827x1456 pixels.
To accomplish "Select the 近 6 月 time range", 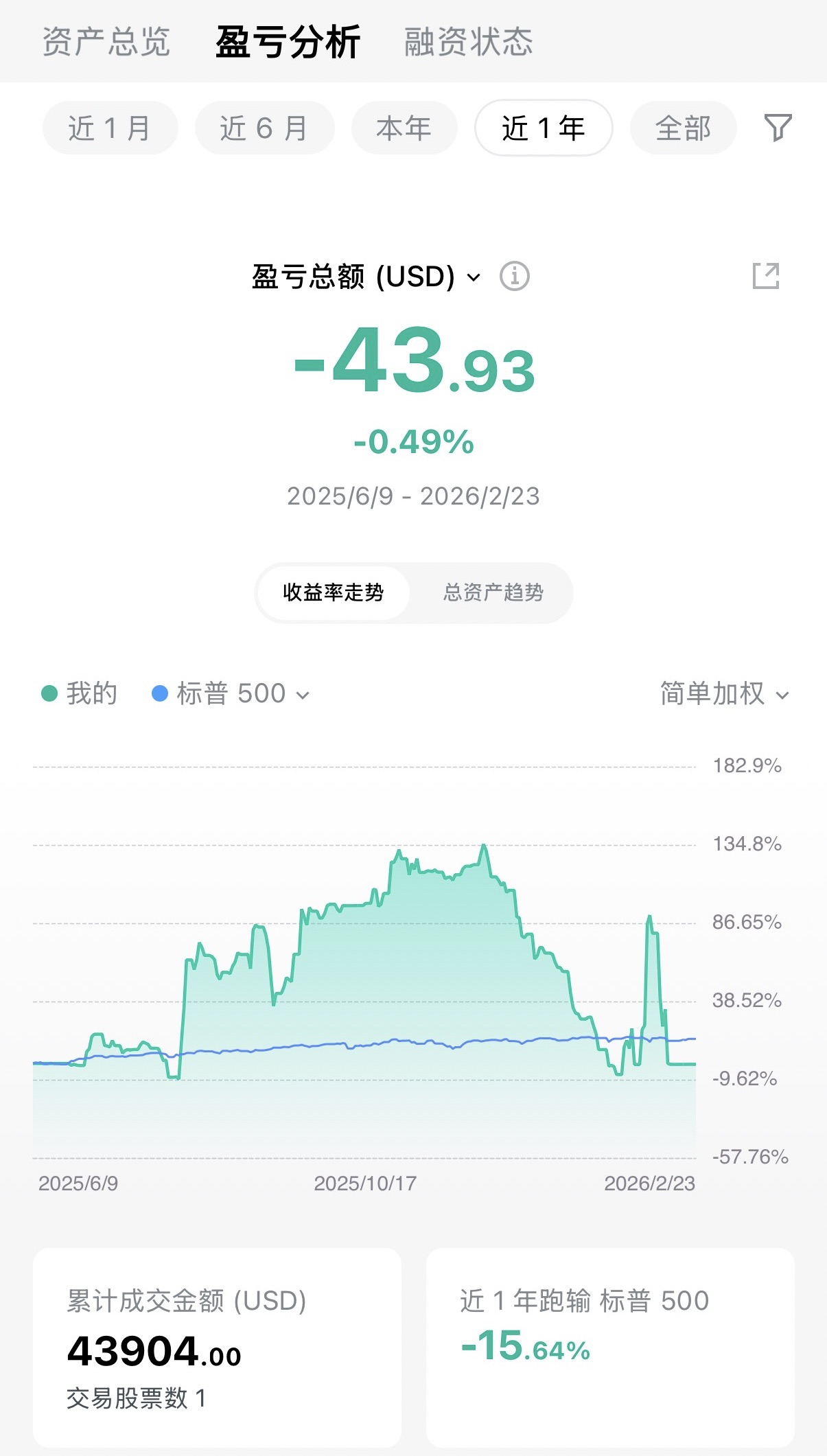I will 264,128.
